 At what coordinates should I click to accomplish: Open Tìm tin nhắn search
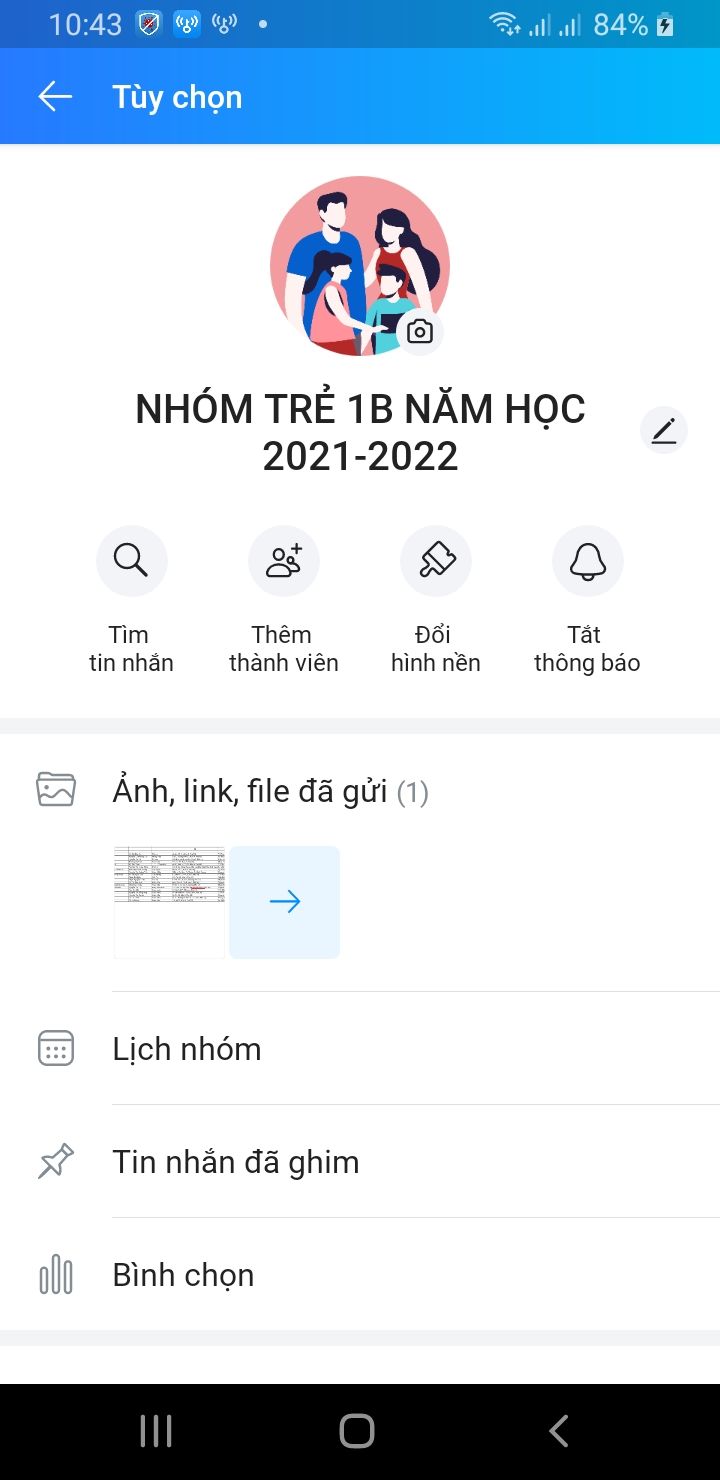click(x=131, y=561)
